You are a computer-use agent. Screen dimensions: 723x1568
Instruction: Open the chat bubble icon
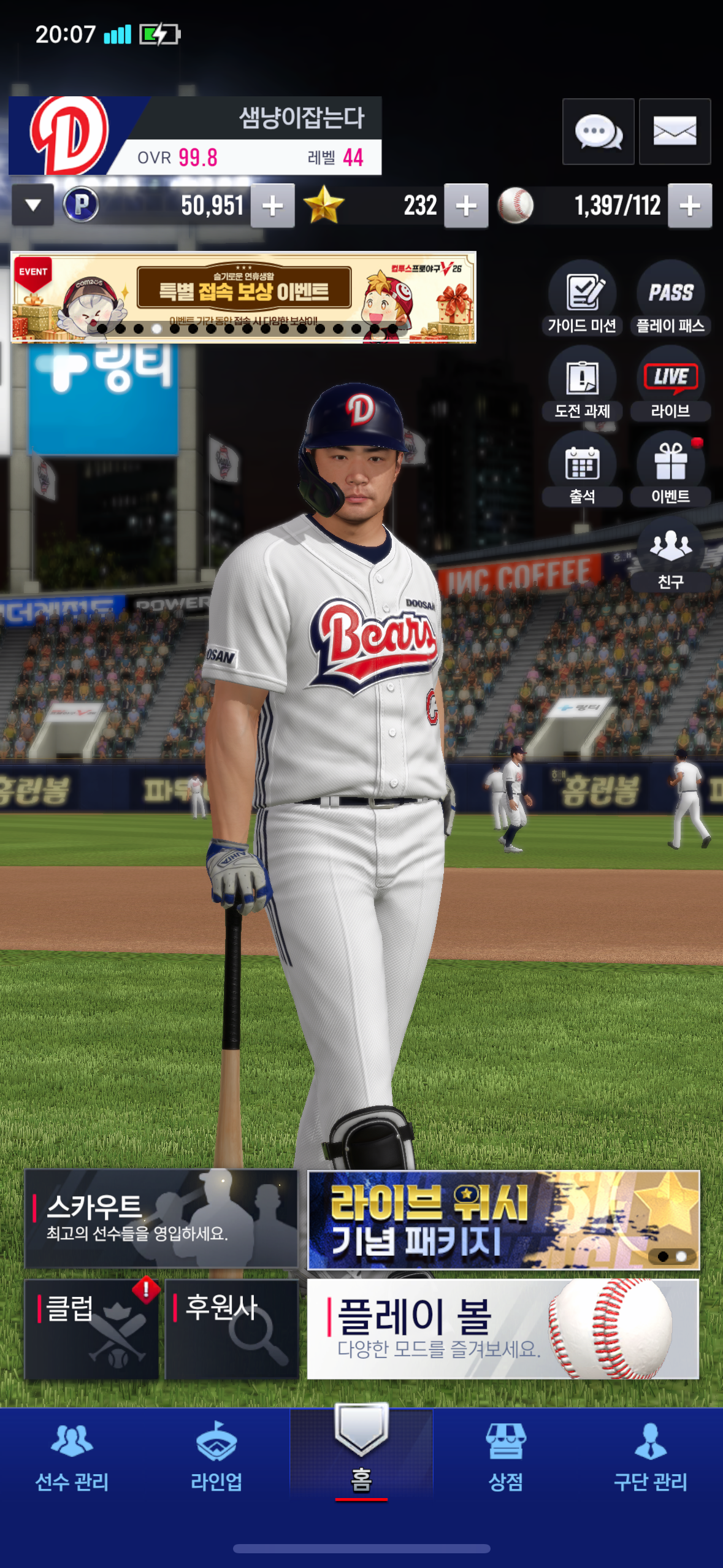click(x=598, y=131)
